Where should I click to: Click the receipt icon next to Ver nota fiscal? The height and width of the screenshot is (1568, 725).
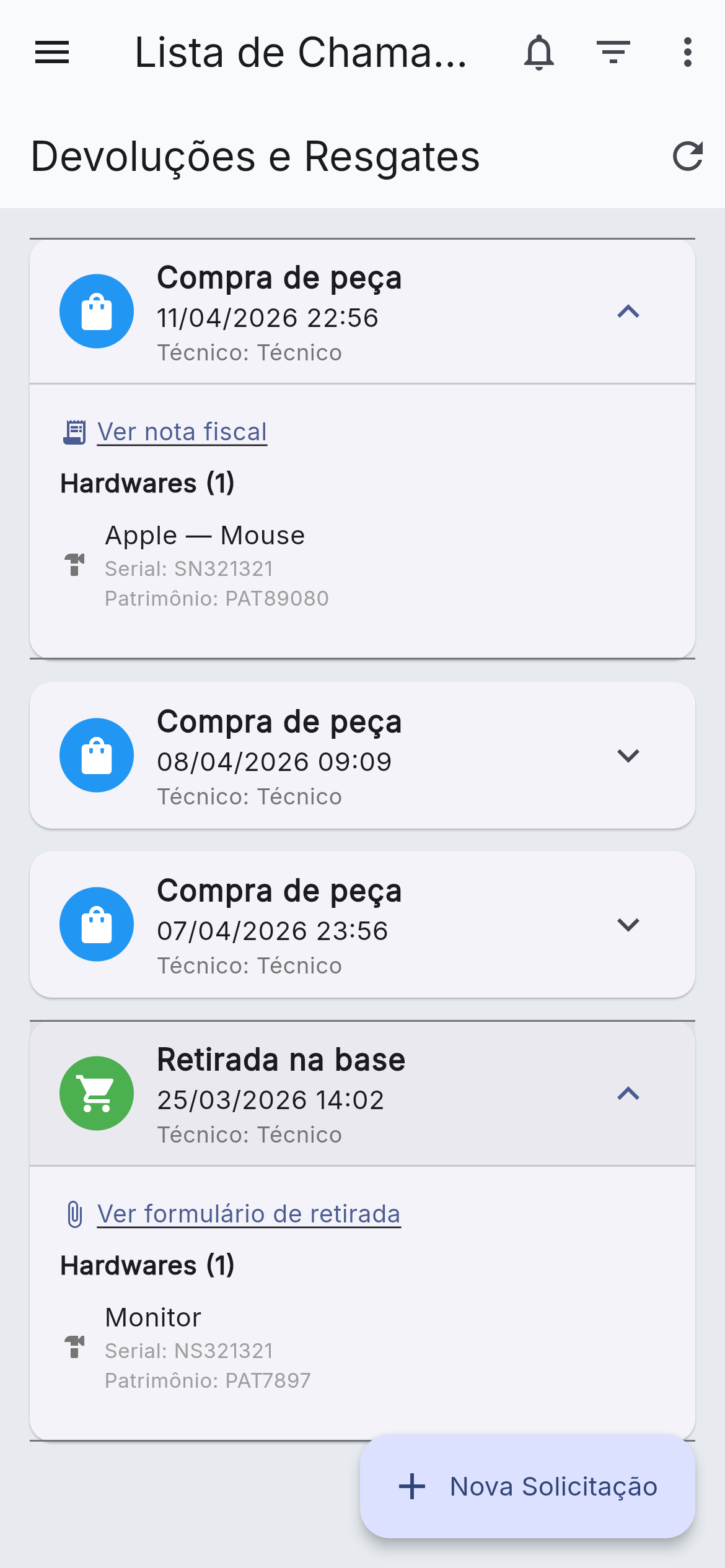(x=74, y=432)
